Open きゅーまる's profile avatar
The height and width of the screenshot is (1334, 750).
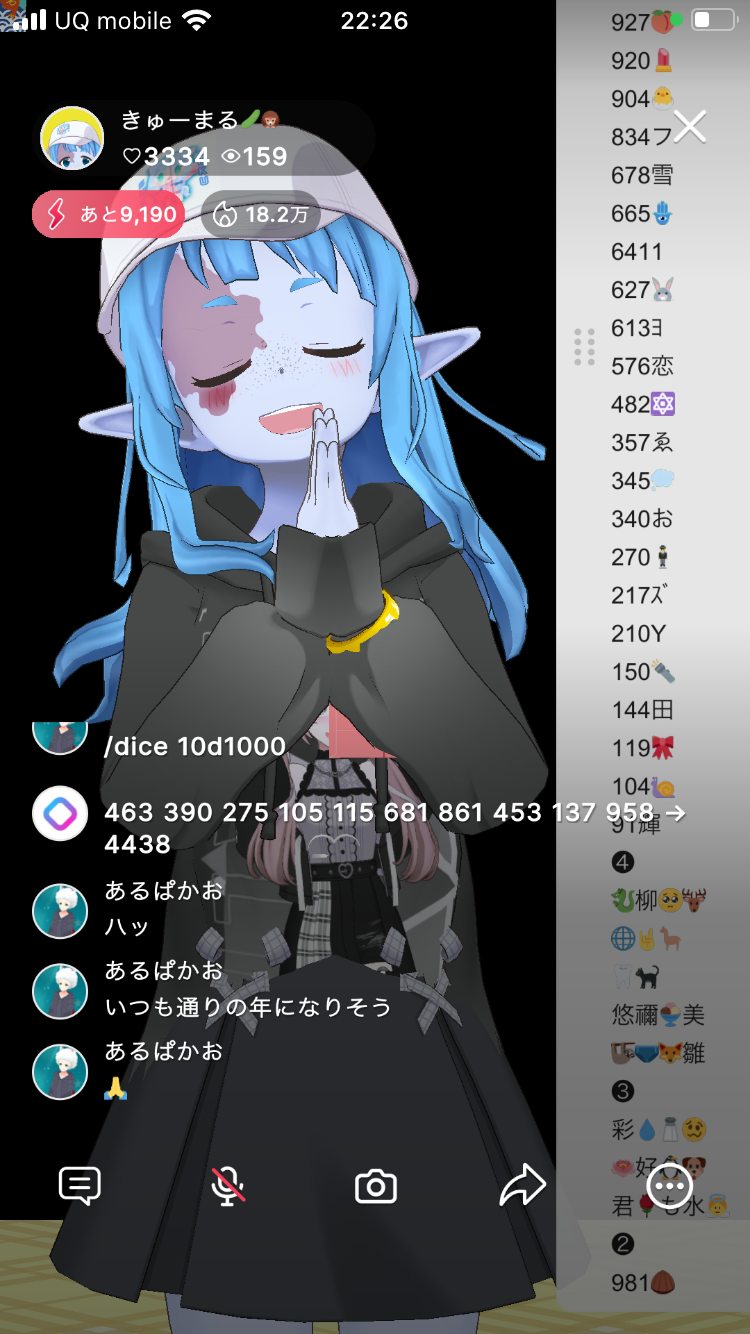(x=72, y=138)
